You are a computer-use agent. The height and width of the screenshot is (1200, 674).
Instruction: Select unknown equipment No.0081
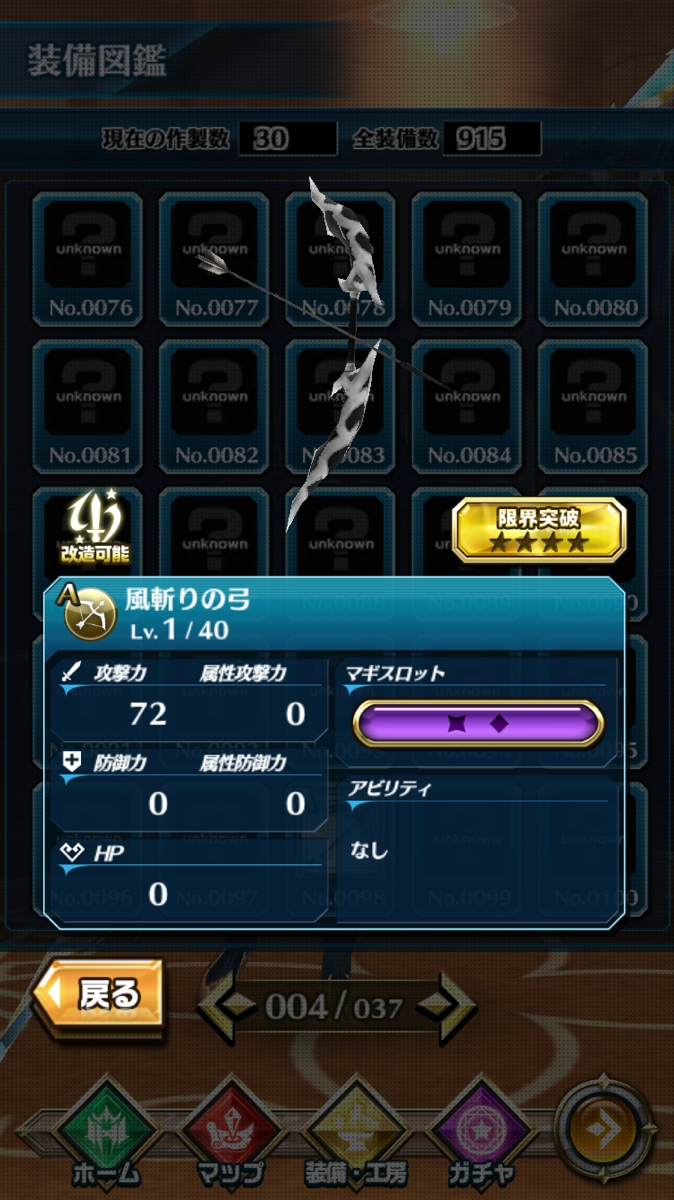pos(88,405)
